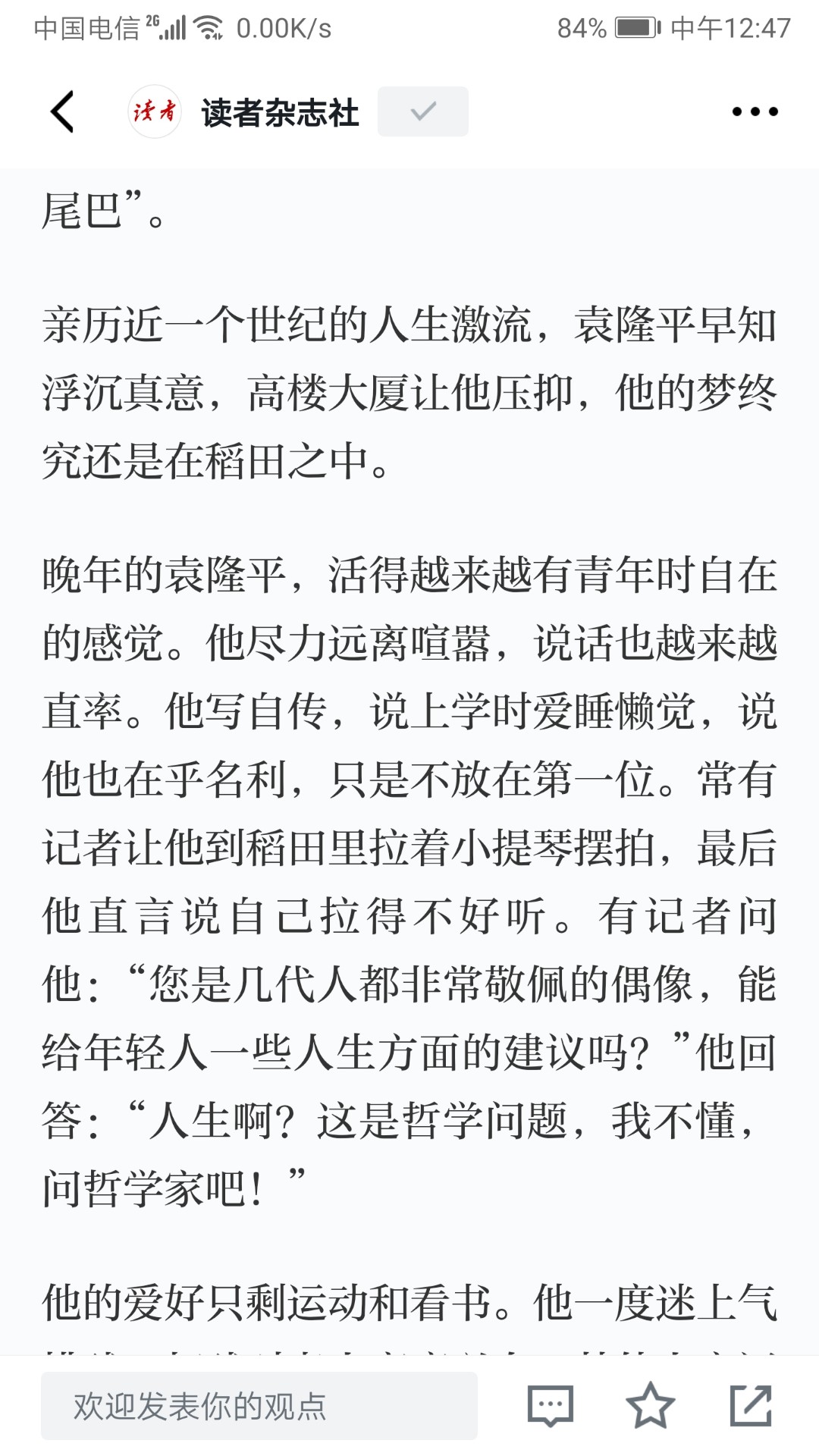819x1456 pixels.
Task: Go back using the top-left arrow
Action: pos(62,111)
